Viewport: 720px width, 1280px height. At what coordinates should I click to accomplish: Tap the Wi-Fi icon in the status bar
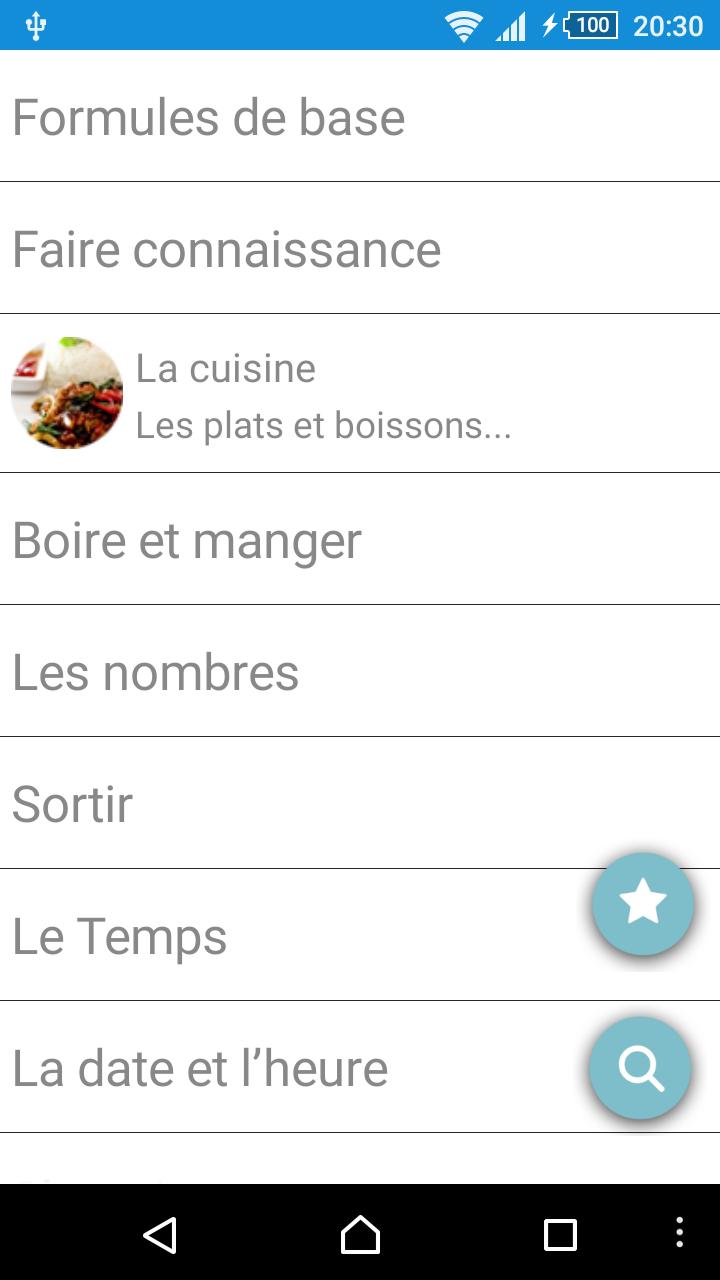pyautogui.click(x=461, y=25)
